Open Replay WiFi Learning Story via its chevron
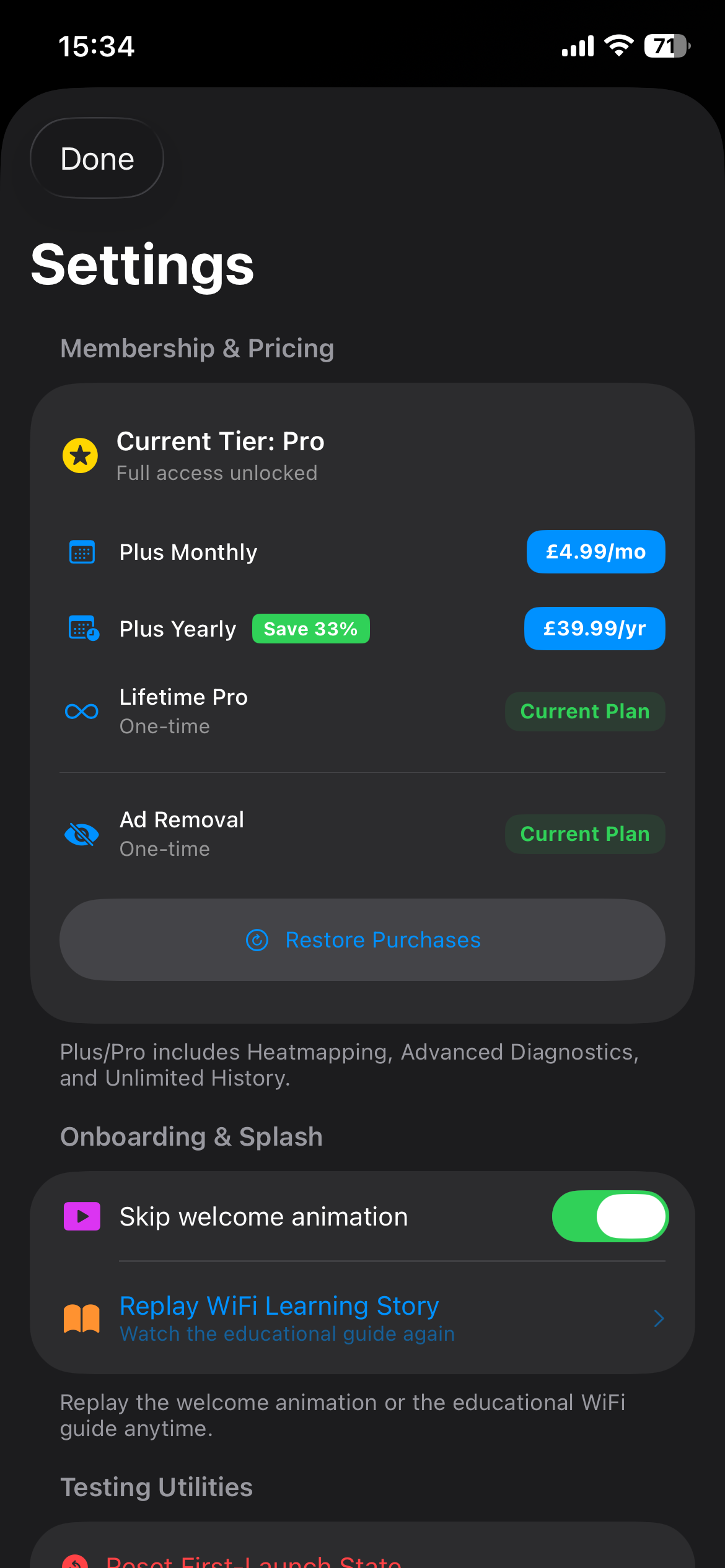This screenshot has height=1568, width=725. point(659,1318)
